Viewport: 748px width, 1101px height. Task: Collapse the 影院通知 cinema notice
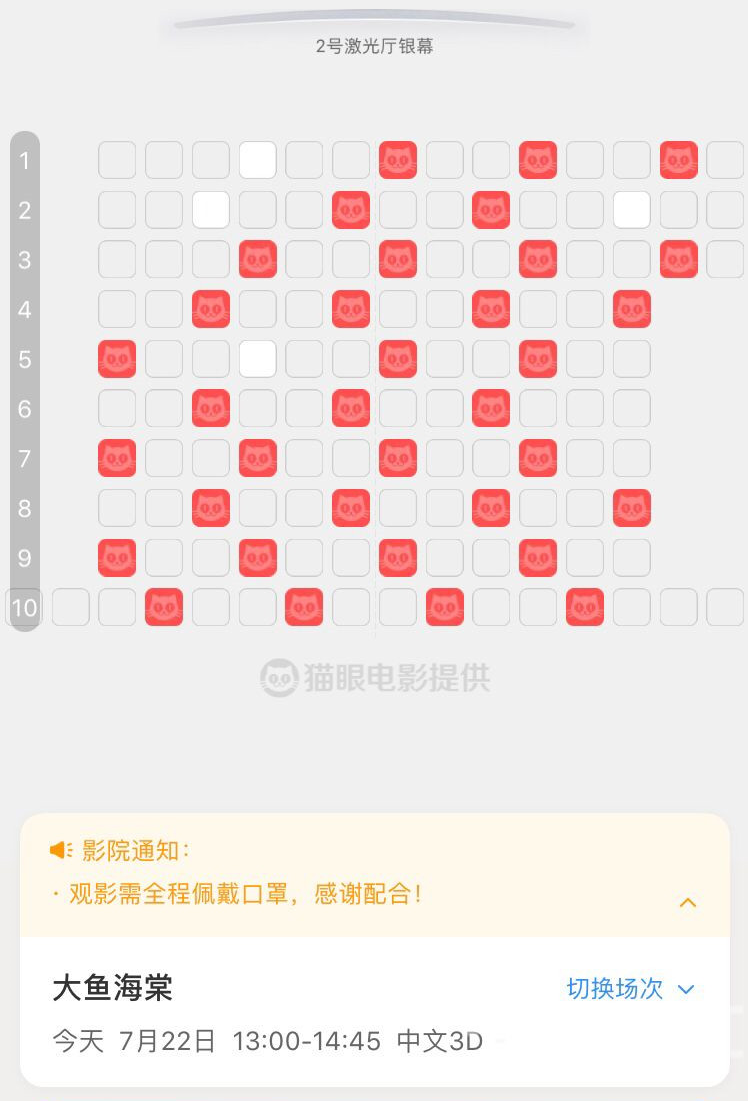(688, 902)
